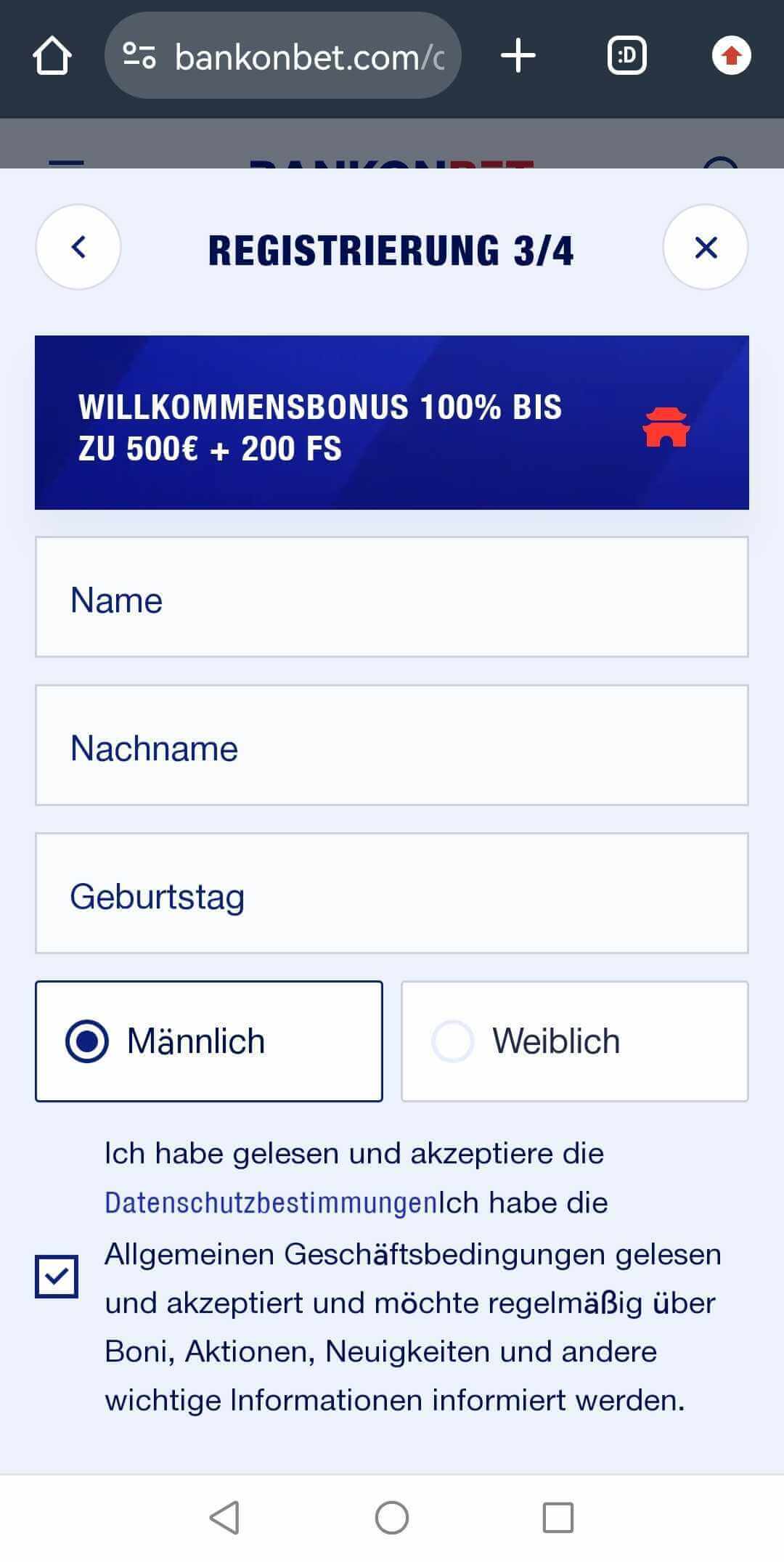This screenshot has width=784, height=1562.
Task: Open the Datenschutzbestimmungen link
Action: click(x=271, y=1203)
